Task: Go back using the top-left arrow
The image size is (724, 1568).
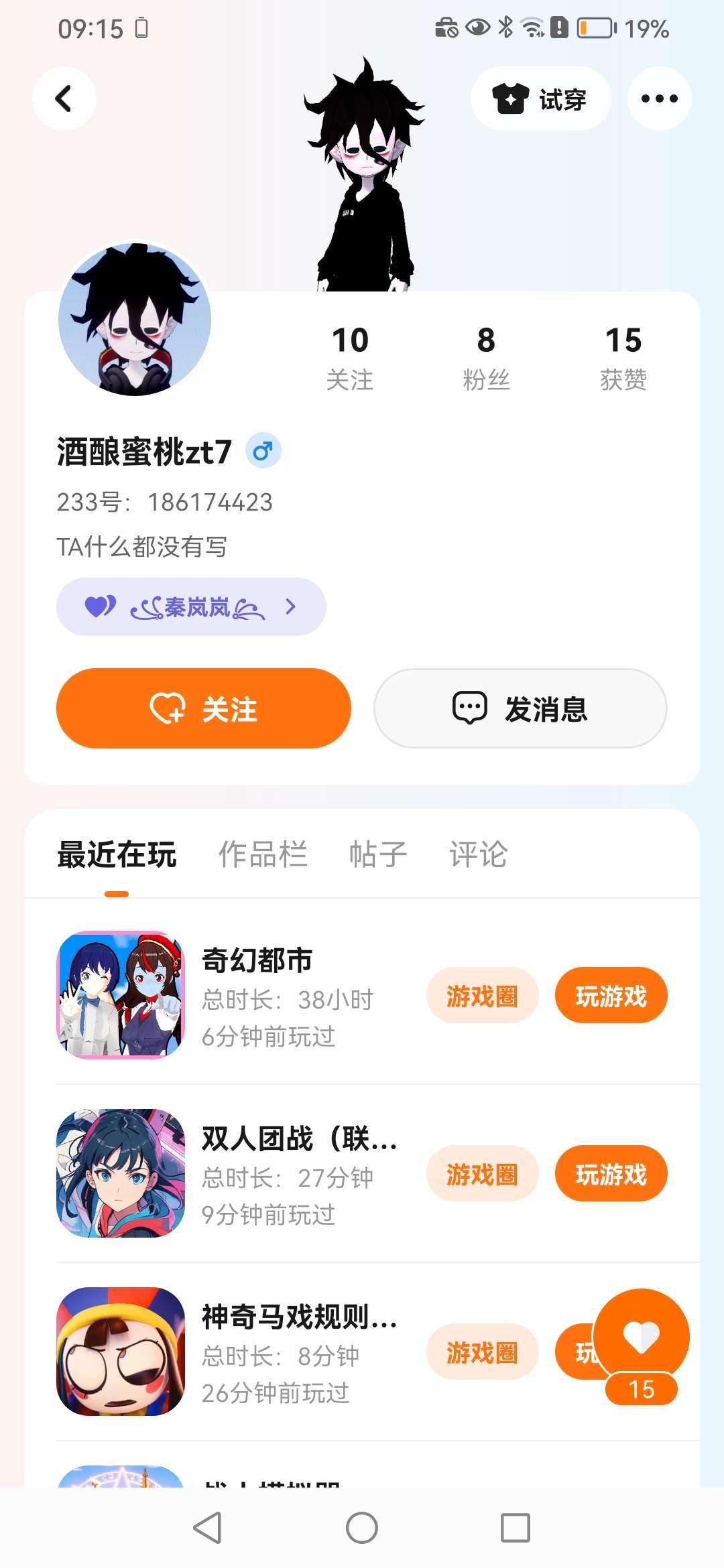Action: [64, 99]
